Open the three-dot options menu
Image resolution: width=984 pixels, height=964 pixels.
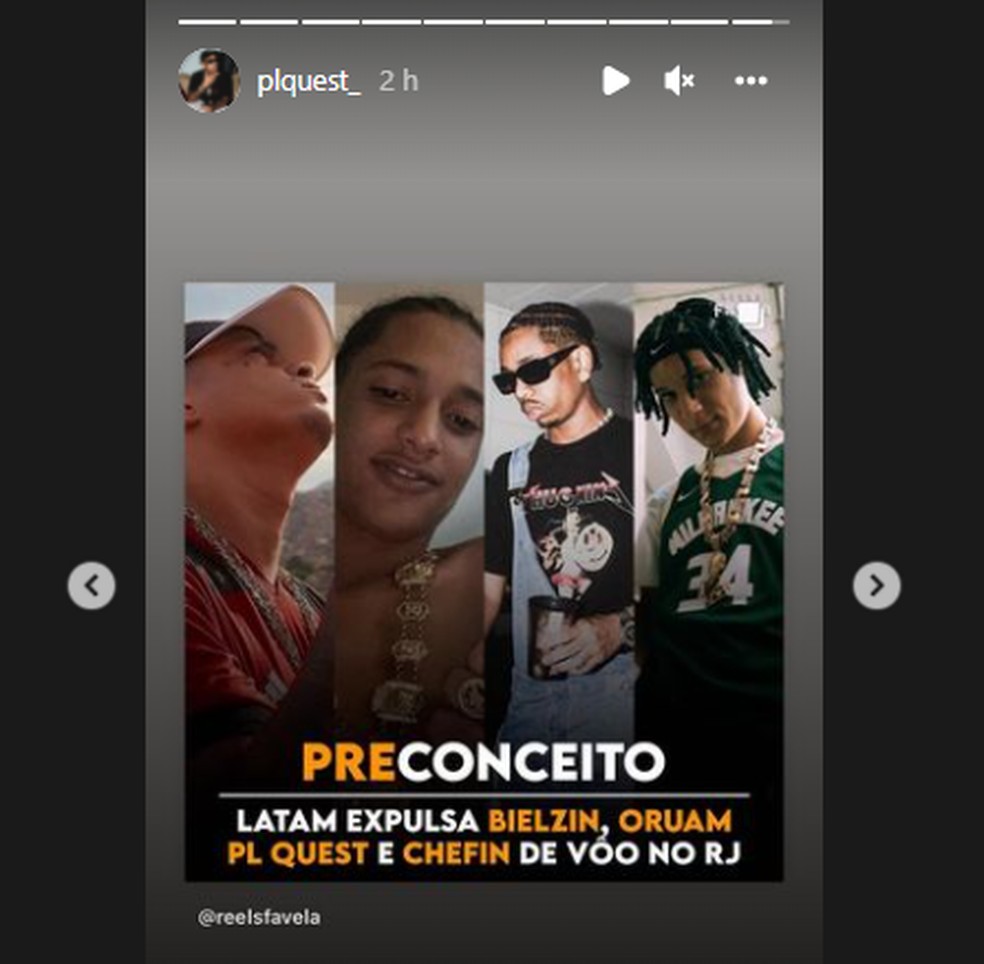tap(750, 81)
